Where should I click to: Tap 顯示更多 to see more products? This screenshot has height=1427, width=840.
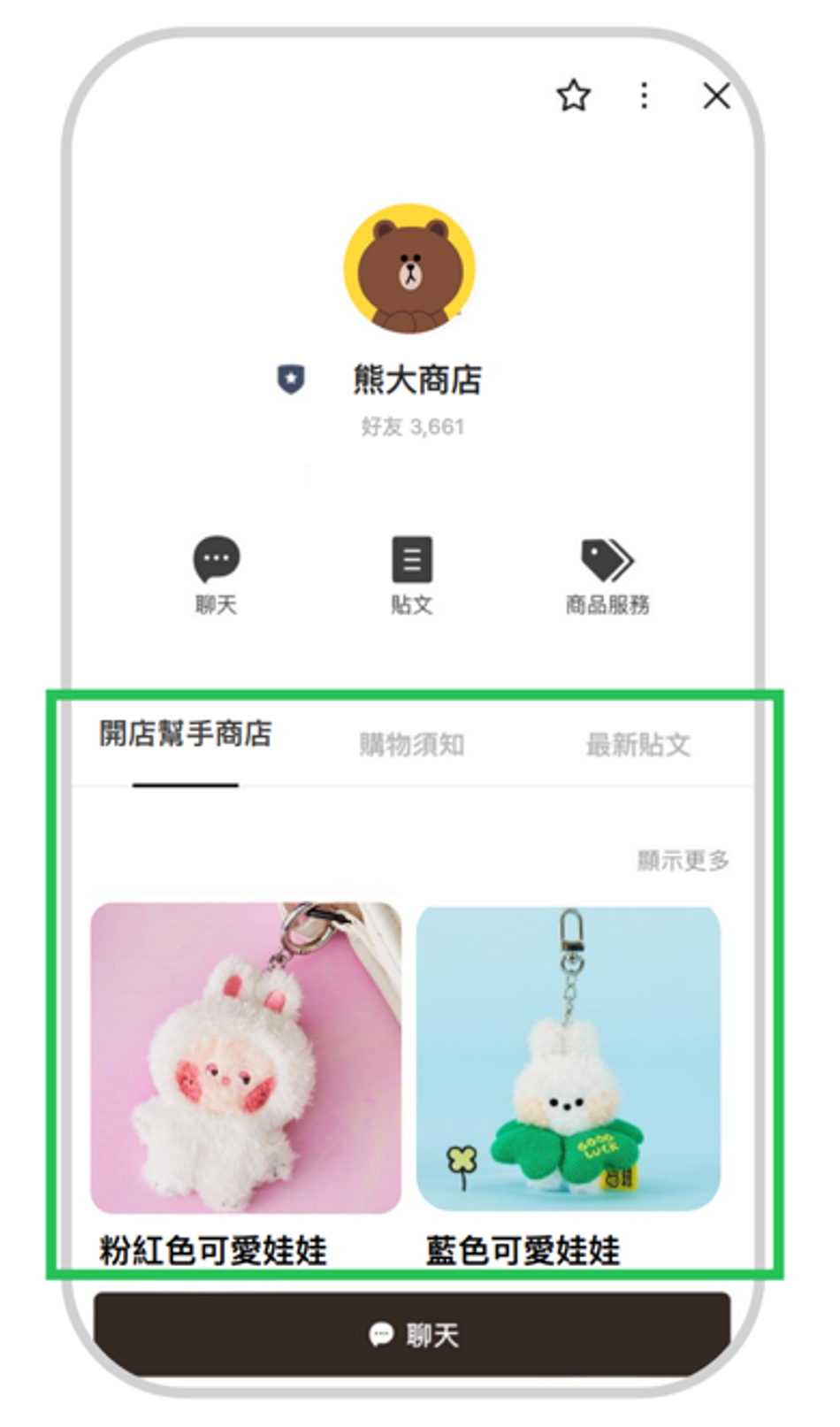pos(683,860)
